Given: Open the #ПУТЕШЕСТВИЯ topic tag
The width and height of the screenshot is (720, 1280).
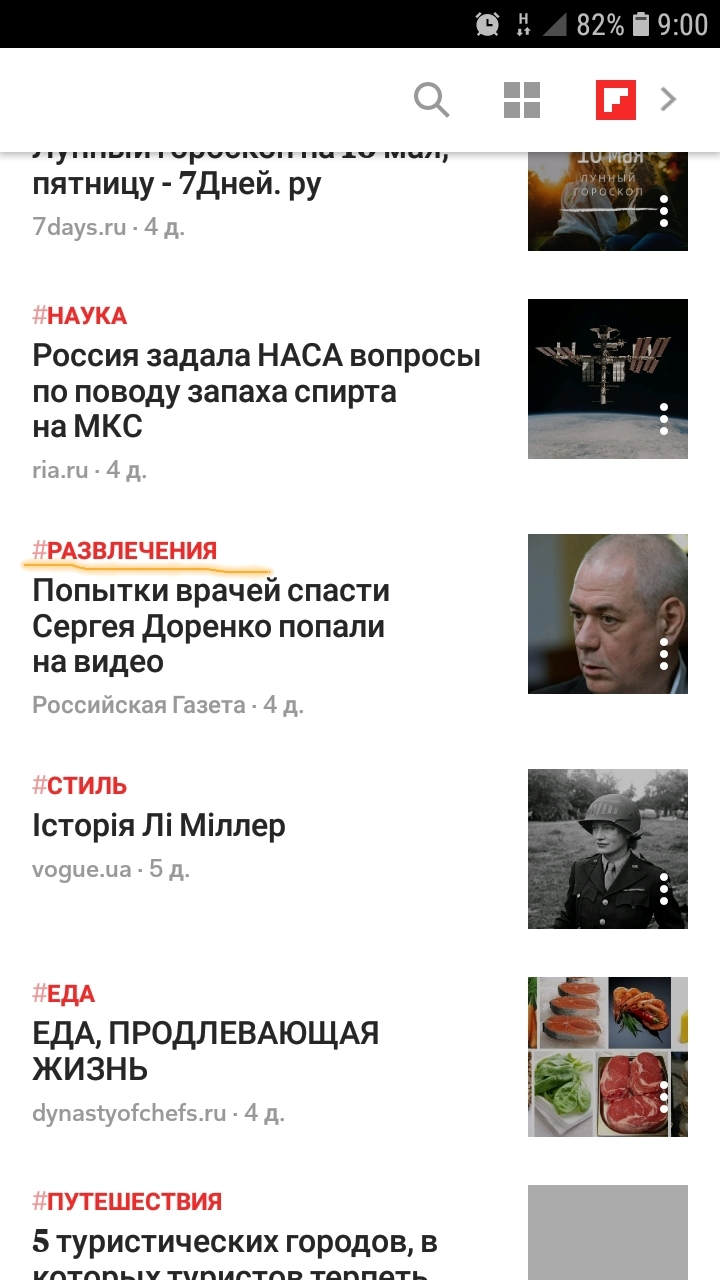Looking at the screenshot, I should pyautogui.click(x=127, y=1201).
